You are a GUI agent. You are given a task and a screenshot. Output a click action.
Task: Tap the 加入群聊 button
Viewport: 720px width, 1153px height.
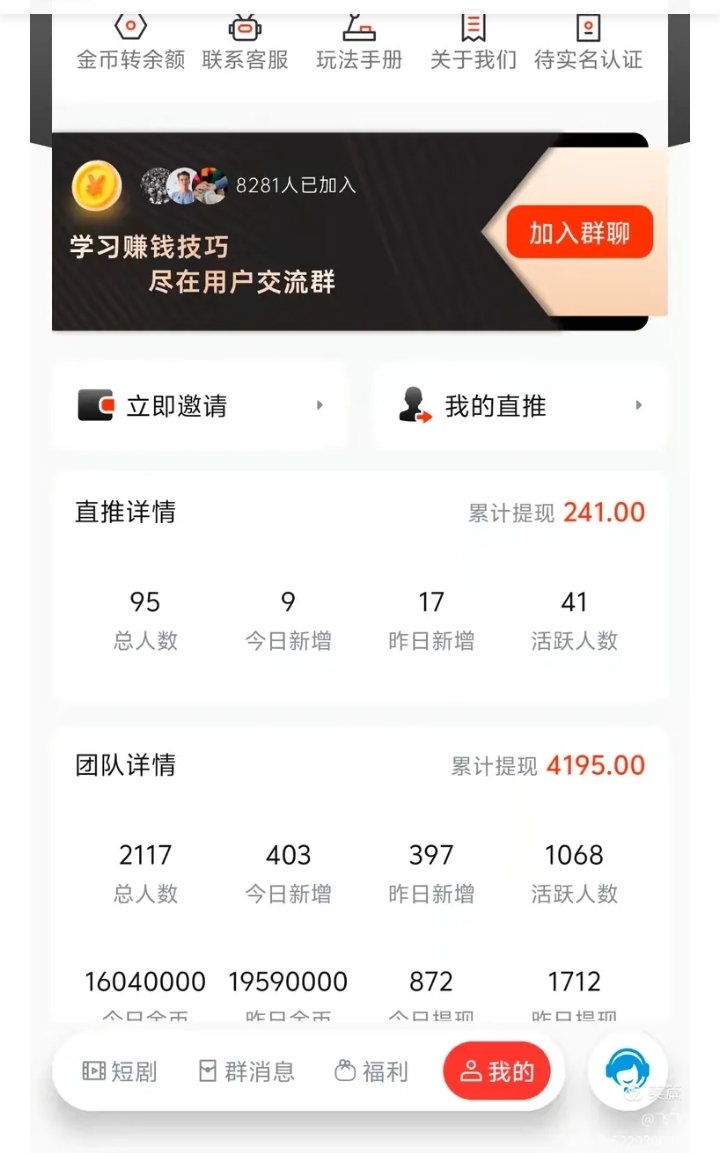pyautogui.click(x=580, y=232)
